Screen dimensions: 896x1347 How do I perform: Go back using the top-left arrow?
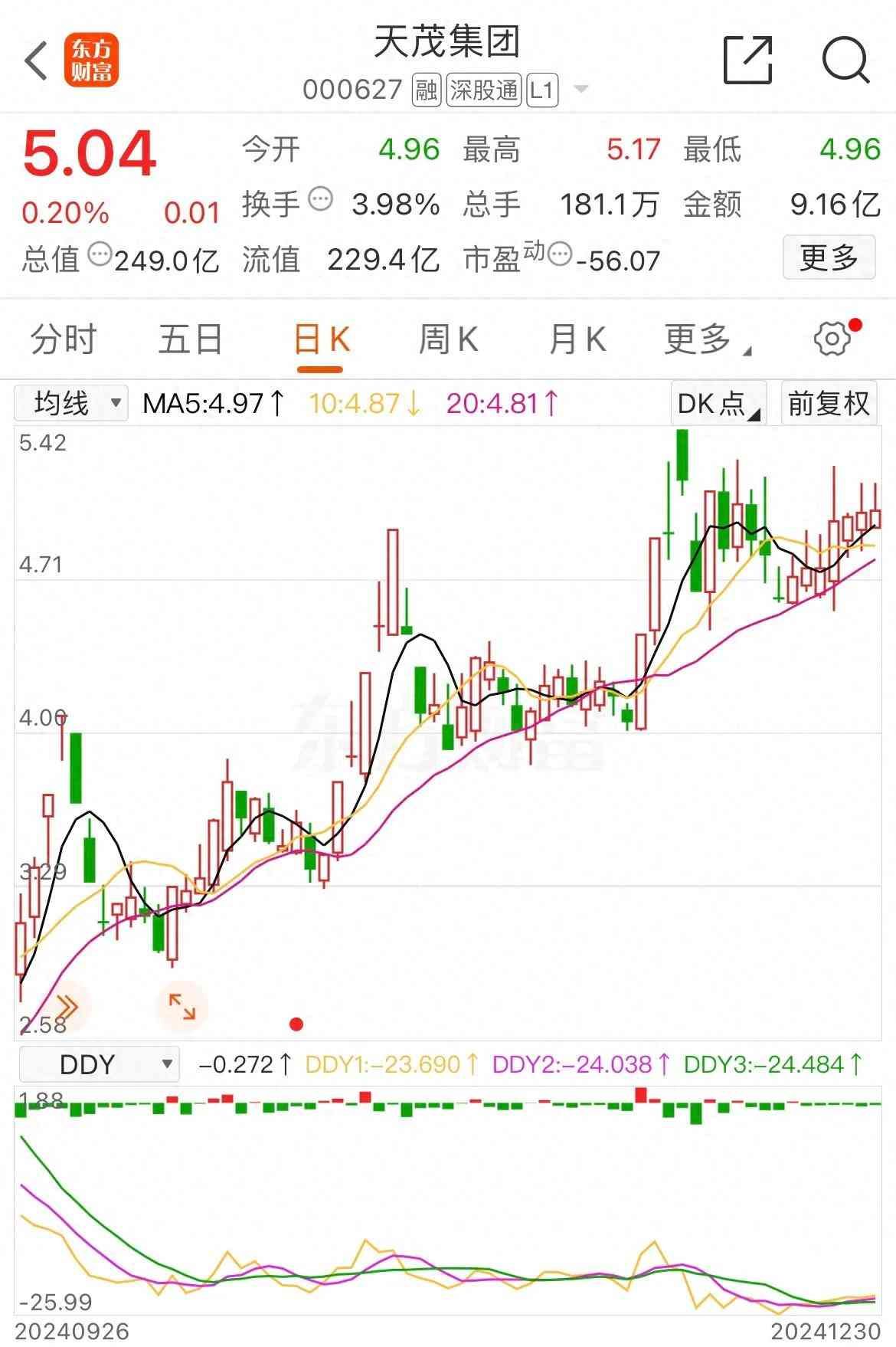[36, 61]
